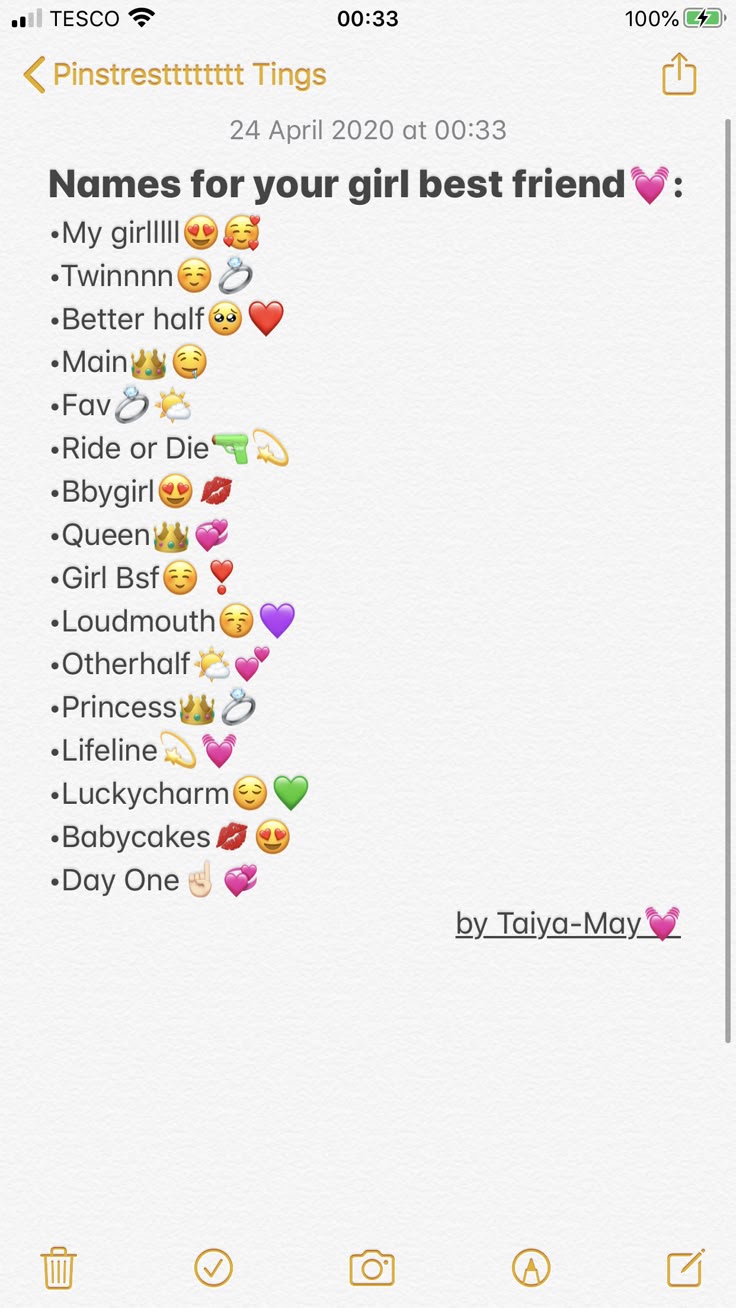Open the Camera icon to insert a photo

click(371, 1268)
